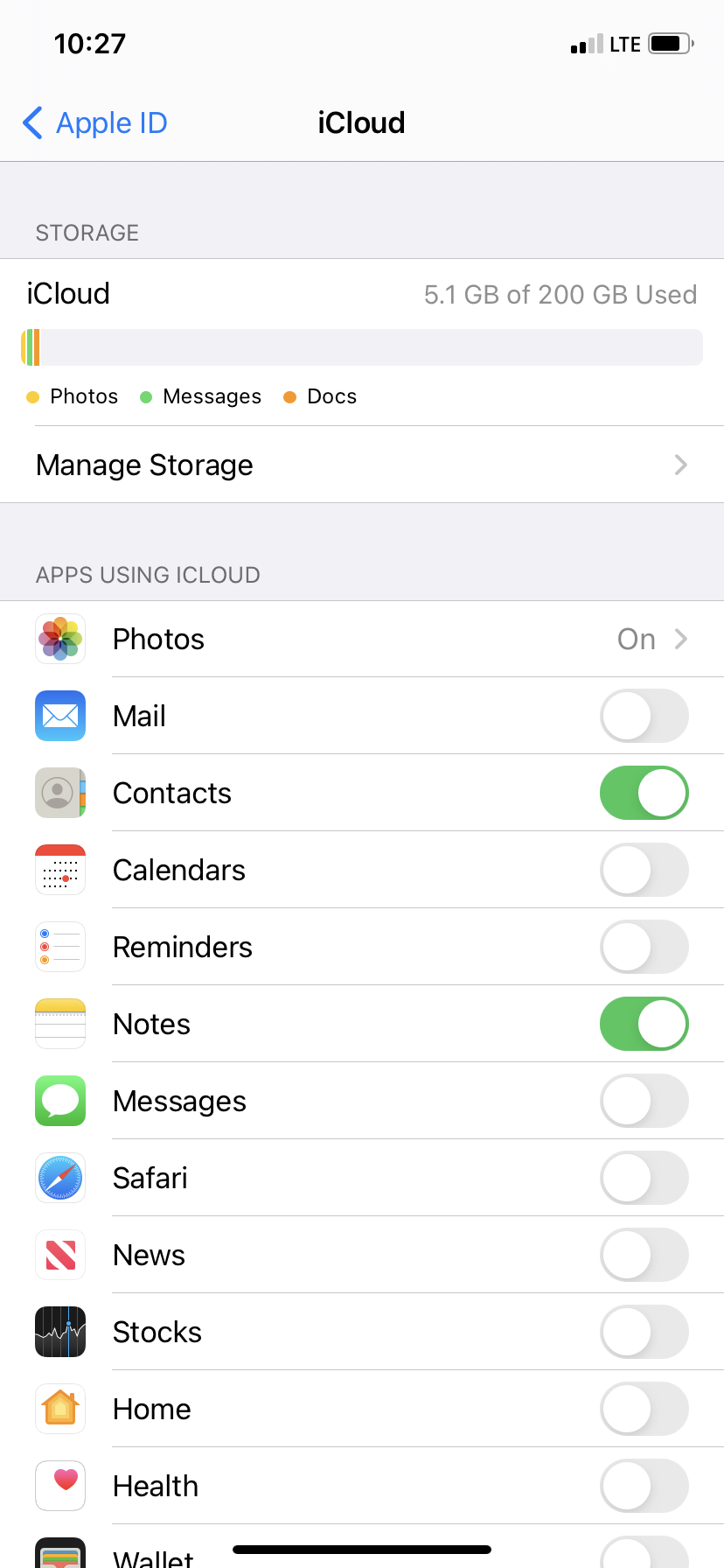Enable iCloud for Mail
Viewport: 724px width, 1568px height.
coord(644,716)
